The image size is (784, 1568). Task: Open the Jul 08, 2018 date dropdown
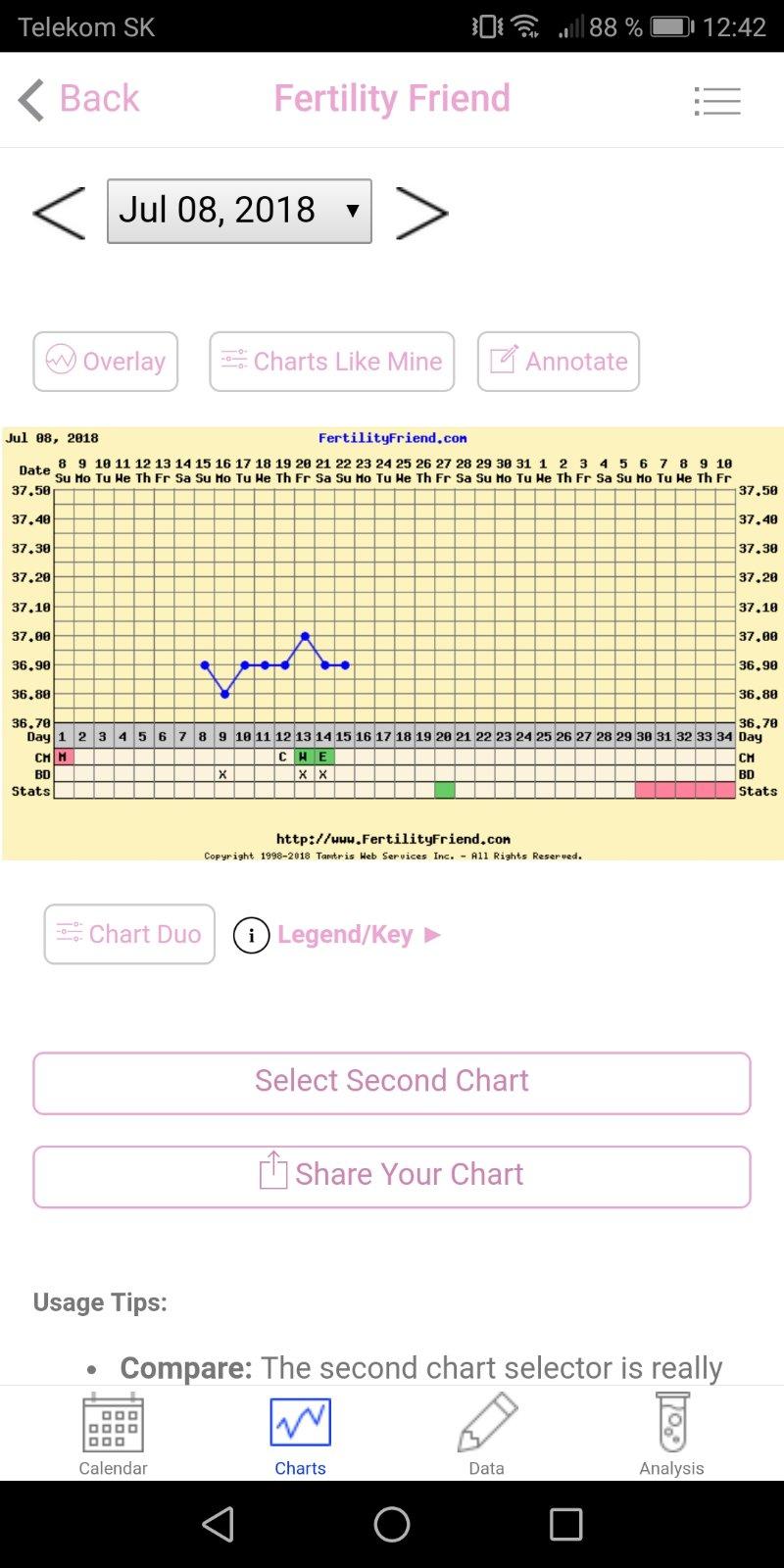point(239,211)
